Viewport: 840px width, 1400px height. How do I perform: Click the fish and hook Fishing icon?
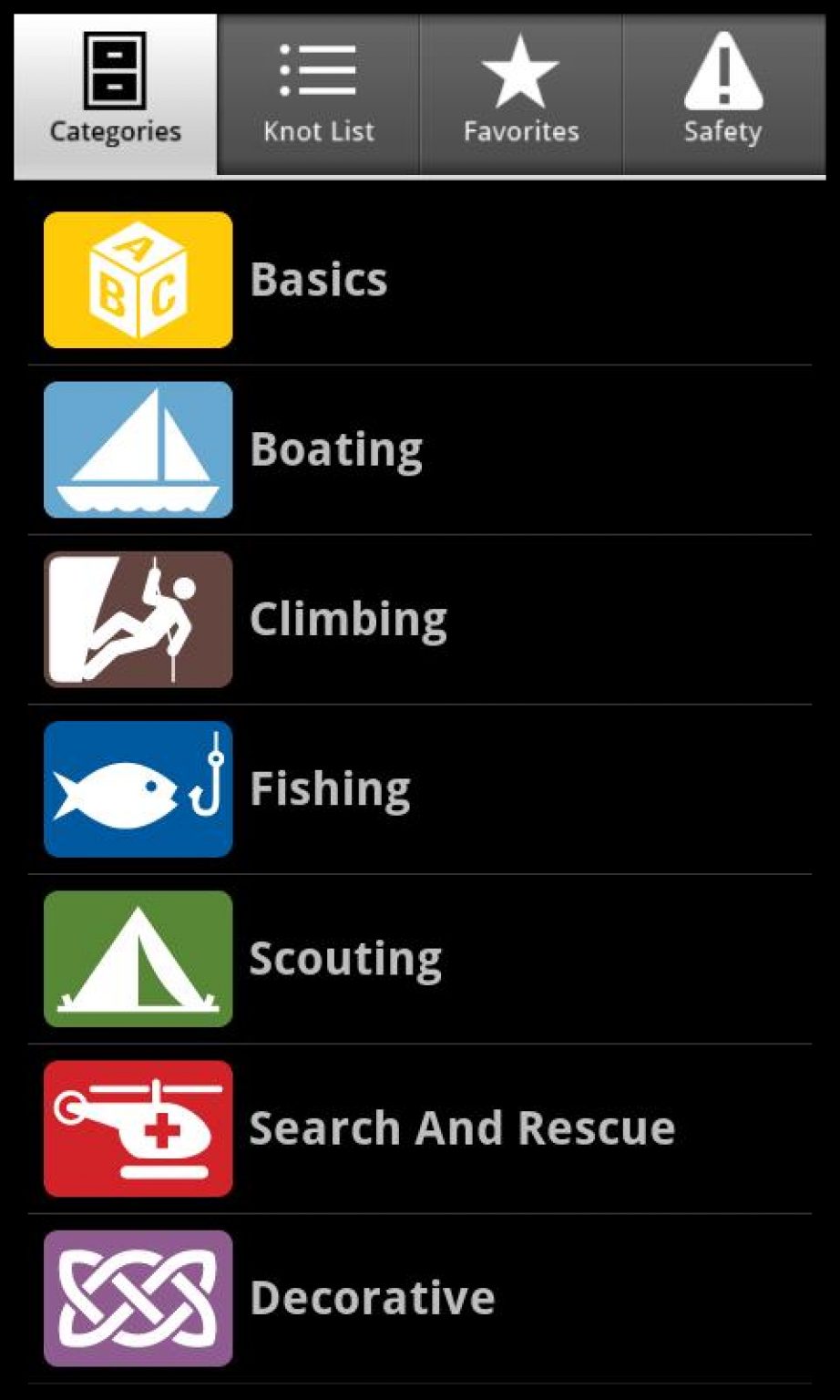(137, 787)
